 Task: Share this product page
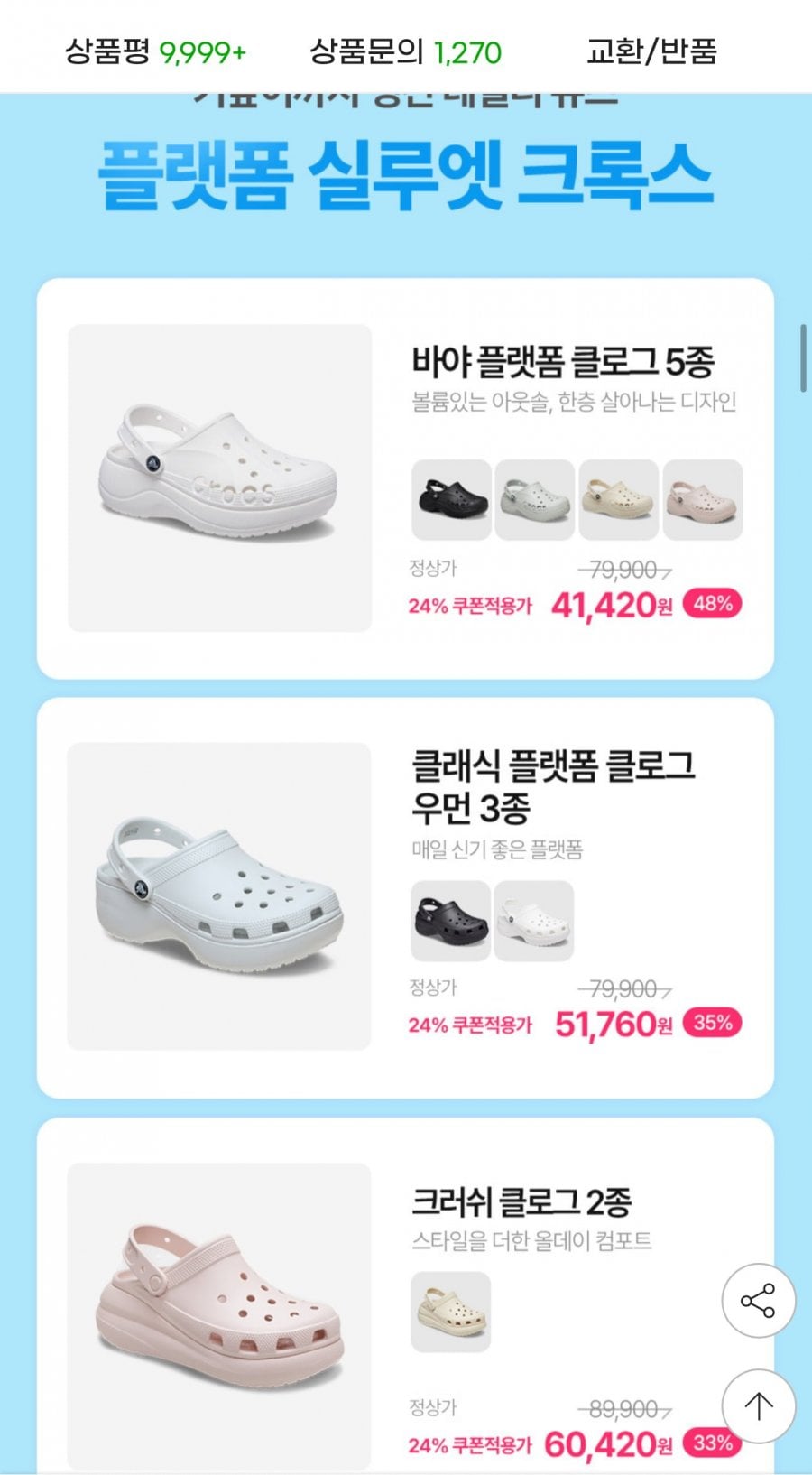click(758, 1300)
